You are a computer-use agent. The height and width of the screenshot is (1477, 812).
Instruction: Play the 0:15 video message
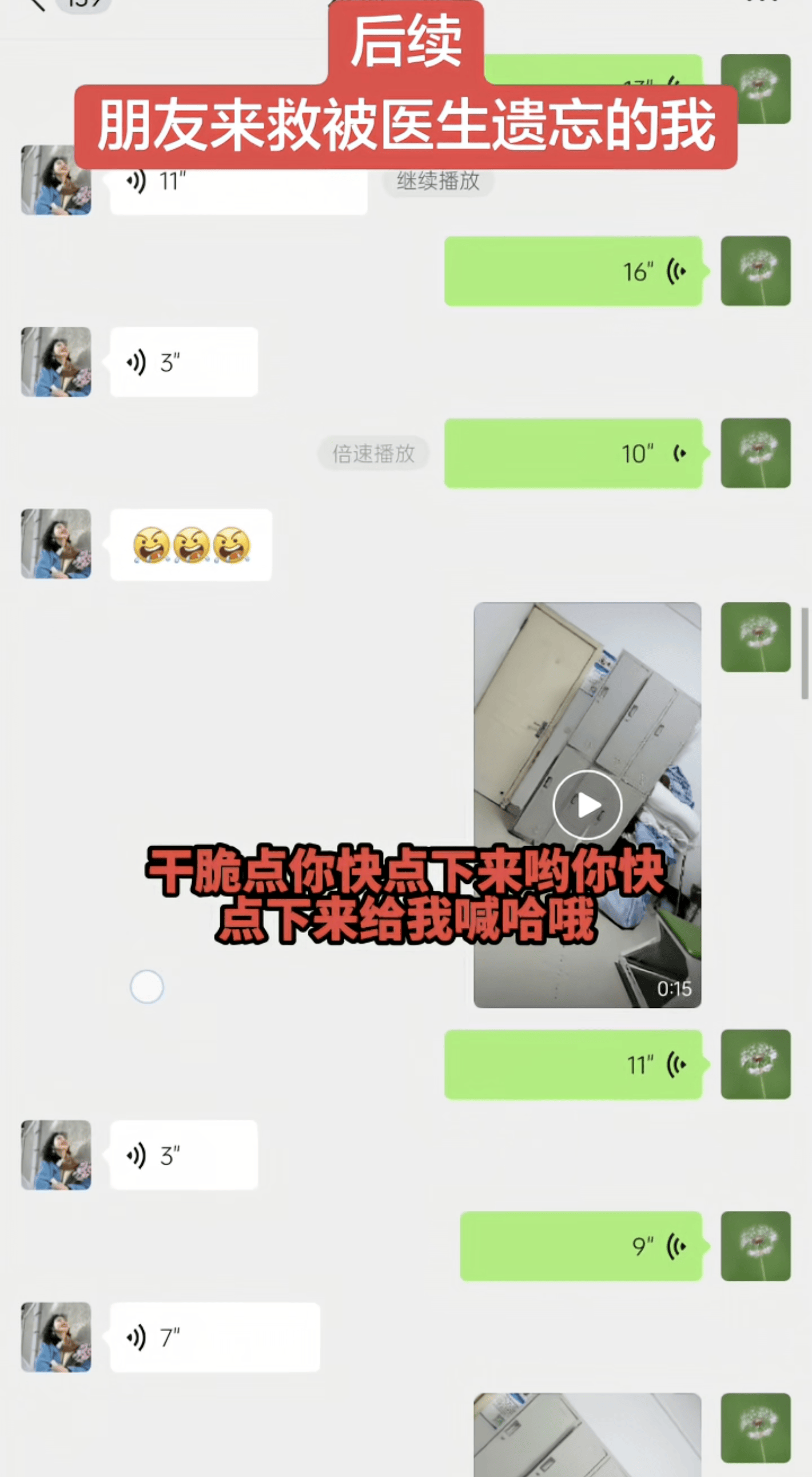587,805
